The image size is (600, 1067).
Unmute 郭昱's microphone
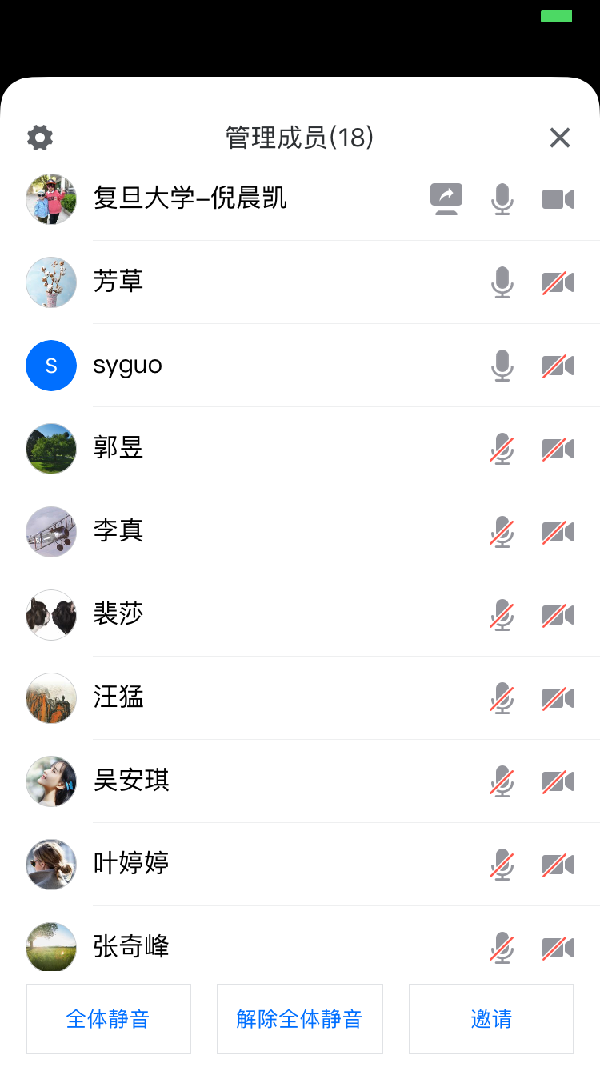502,449
